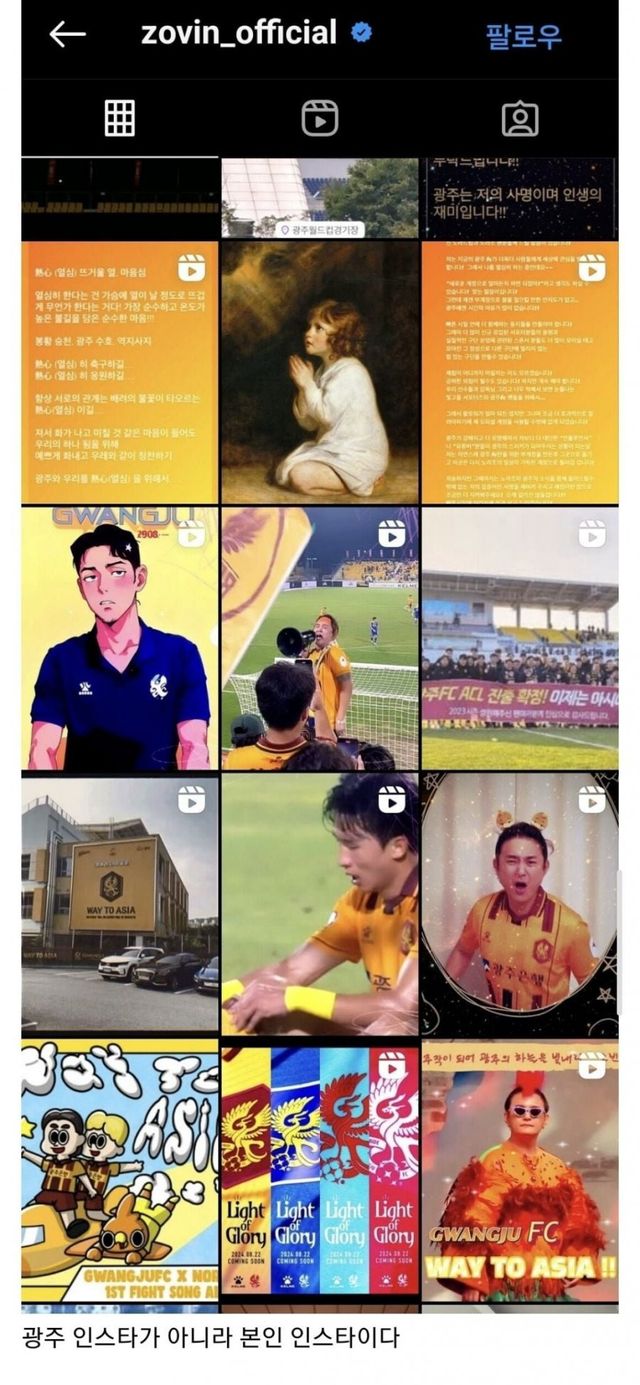
Task: Open the illustrated man in navy polo reel
Action: (x=120, y=638)
